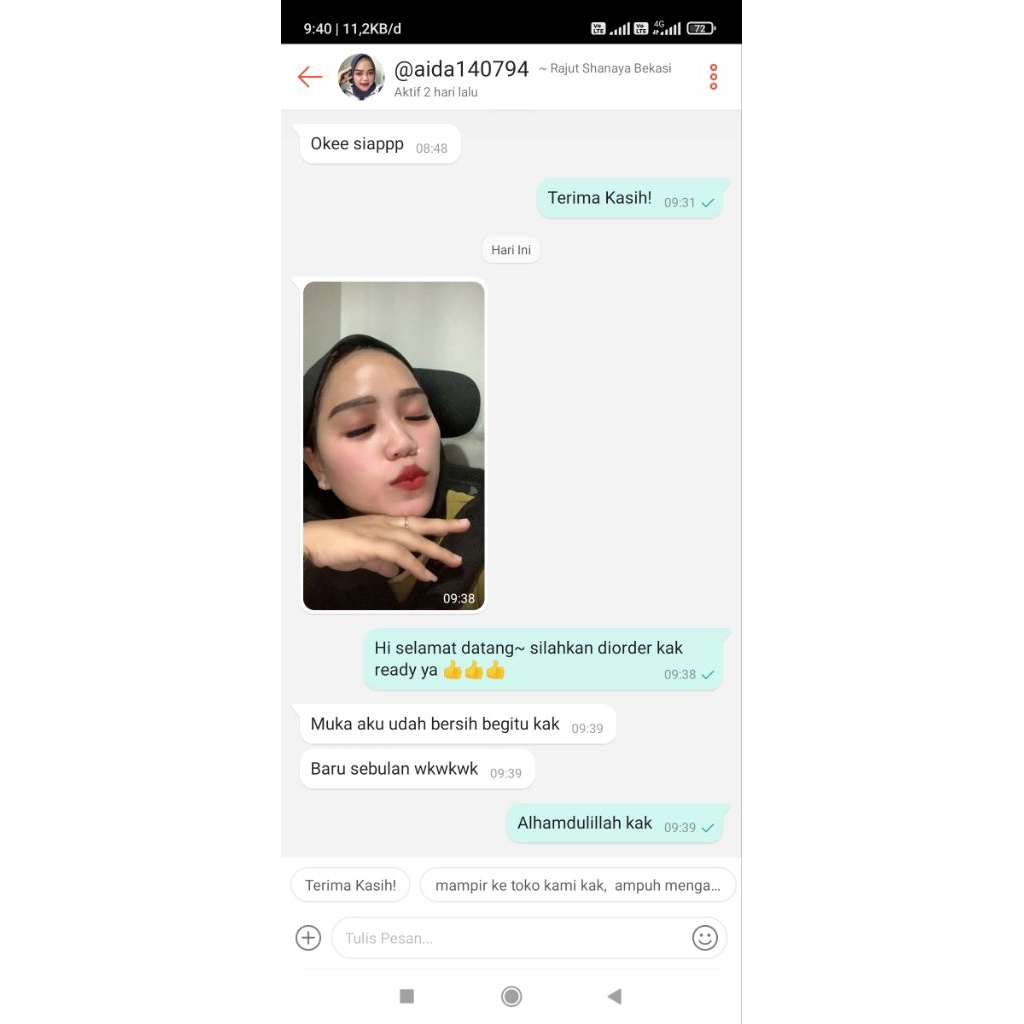Viewport: 1024px width, 1024px height.
Task: Open @aida140794's profile picture
Action: [x=361, y=77]
